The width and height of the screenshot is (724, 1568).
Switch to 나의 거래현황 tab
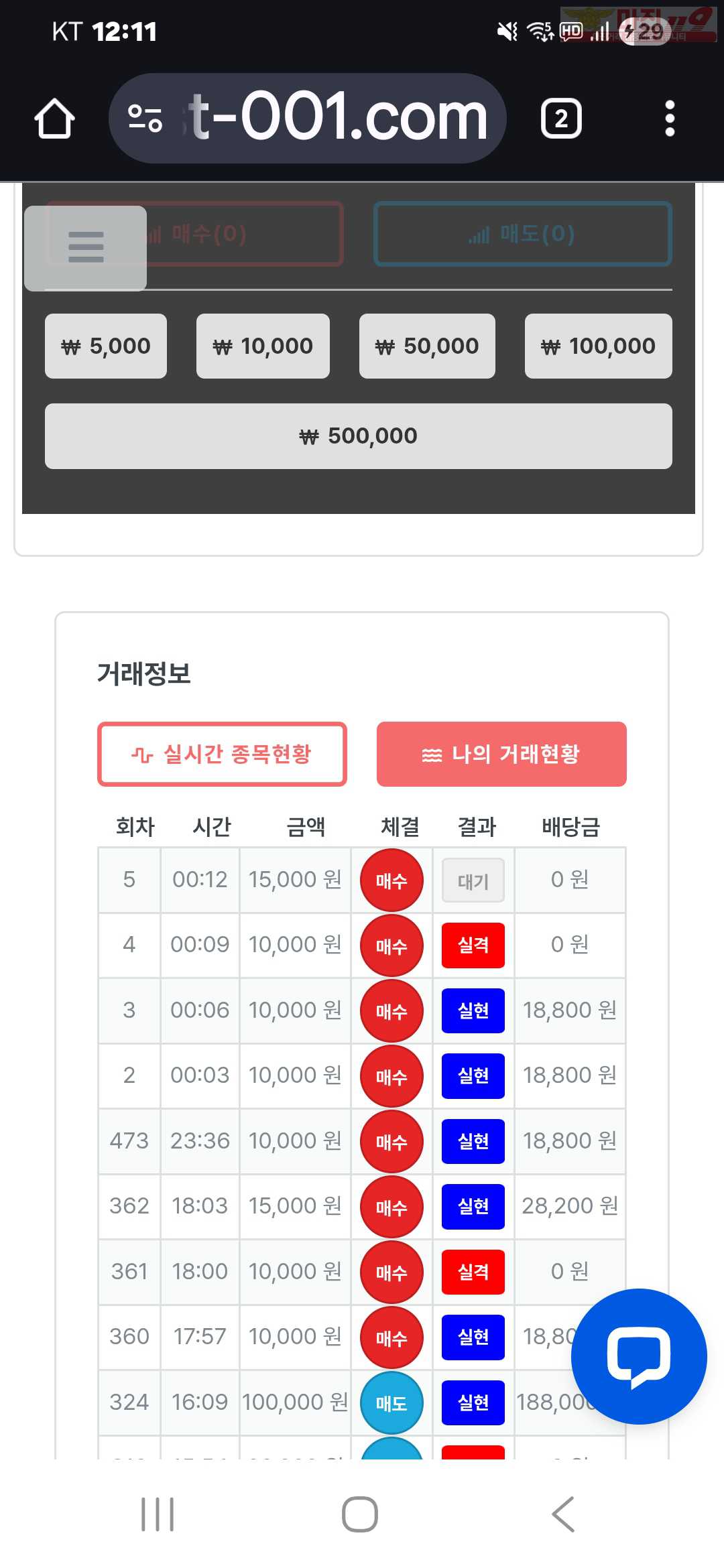pos(501,754)
